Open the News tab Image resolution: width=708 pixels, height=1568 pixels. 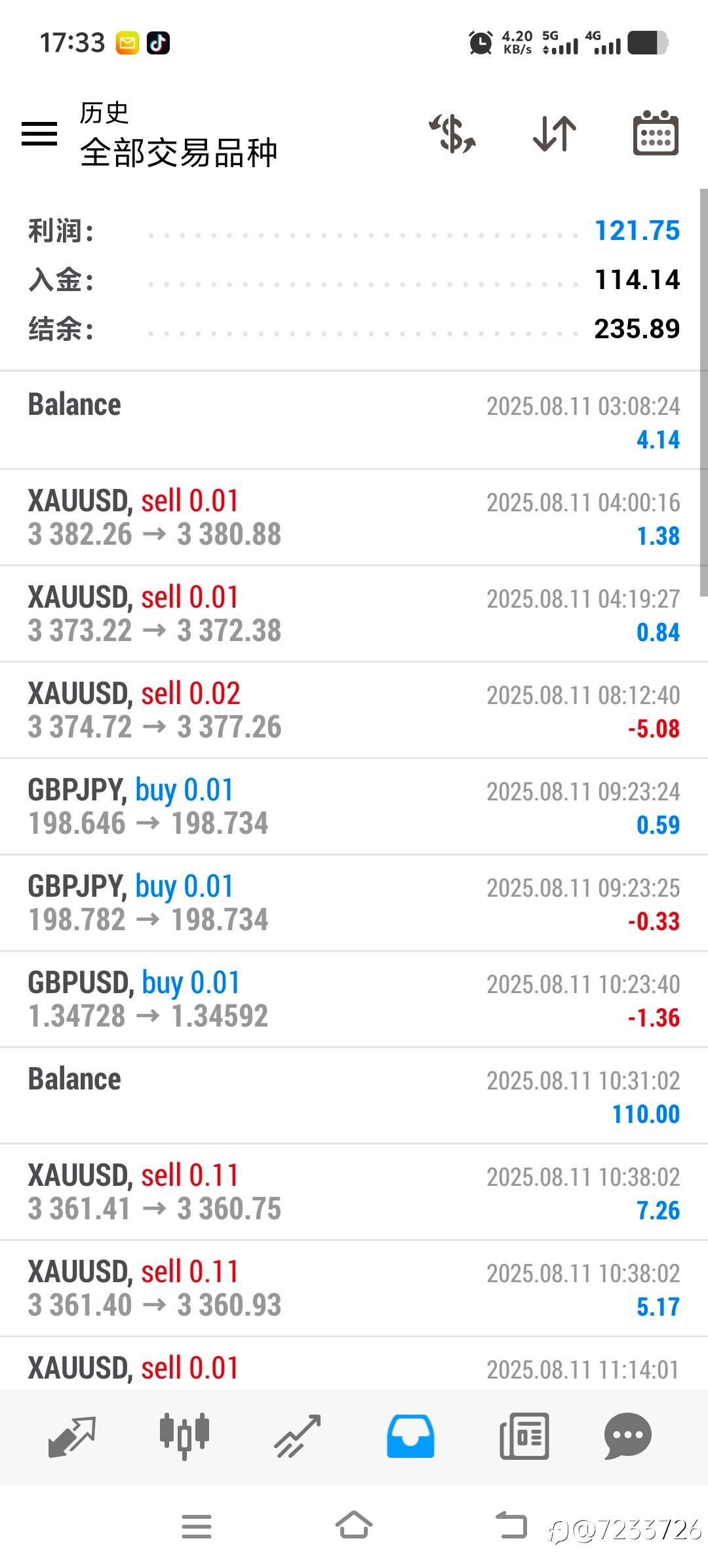[524, 1436]
